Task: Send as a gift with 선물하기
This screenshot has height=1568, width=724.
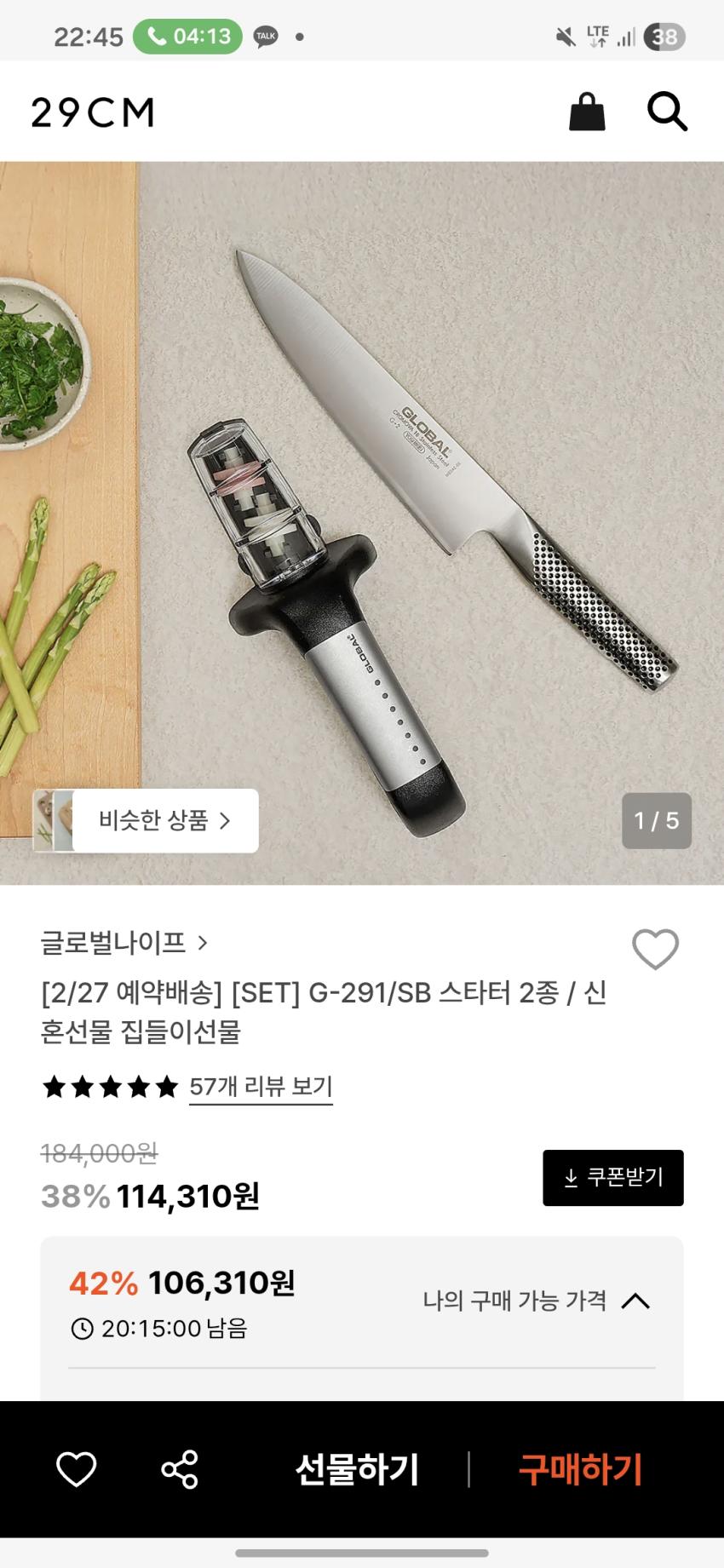Action: pos(357,1469)
